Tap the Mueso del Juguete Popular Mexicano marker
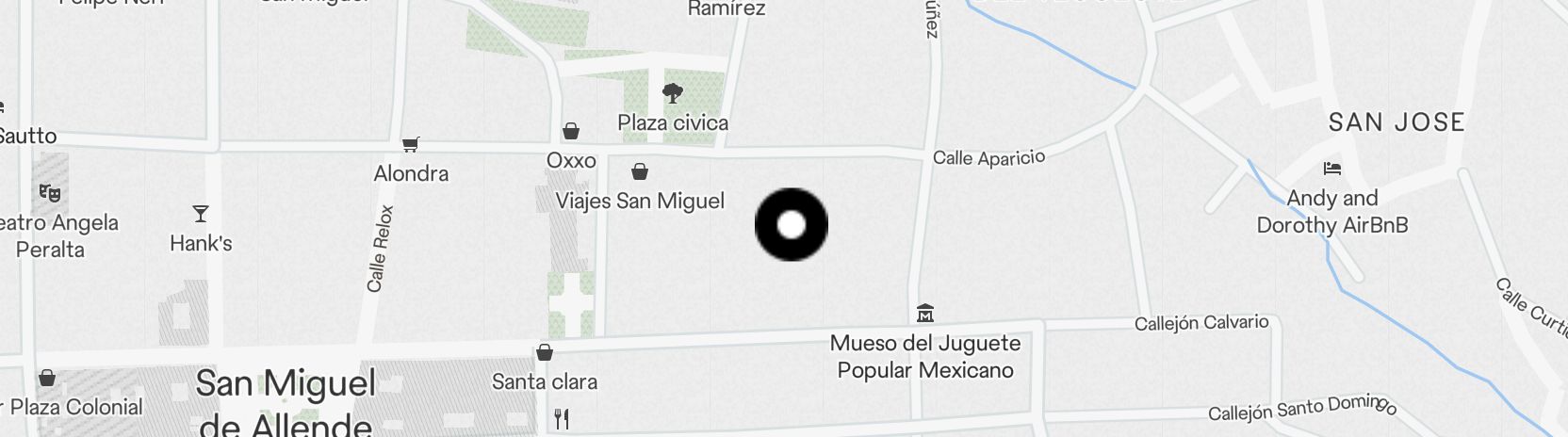1568x437 pixels. [925, 313]
